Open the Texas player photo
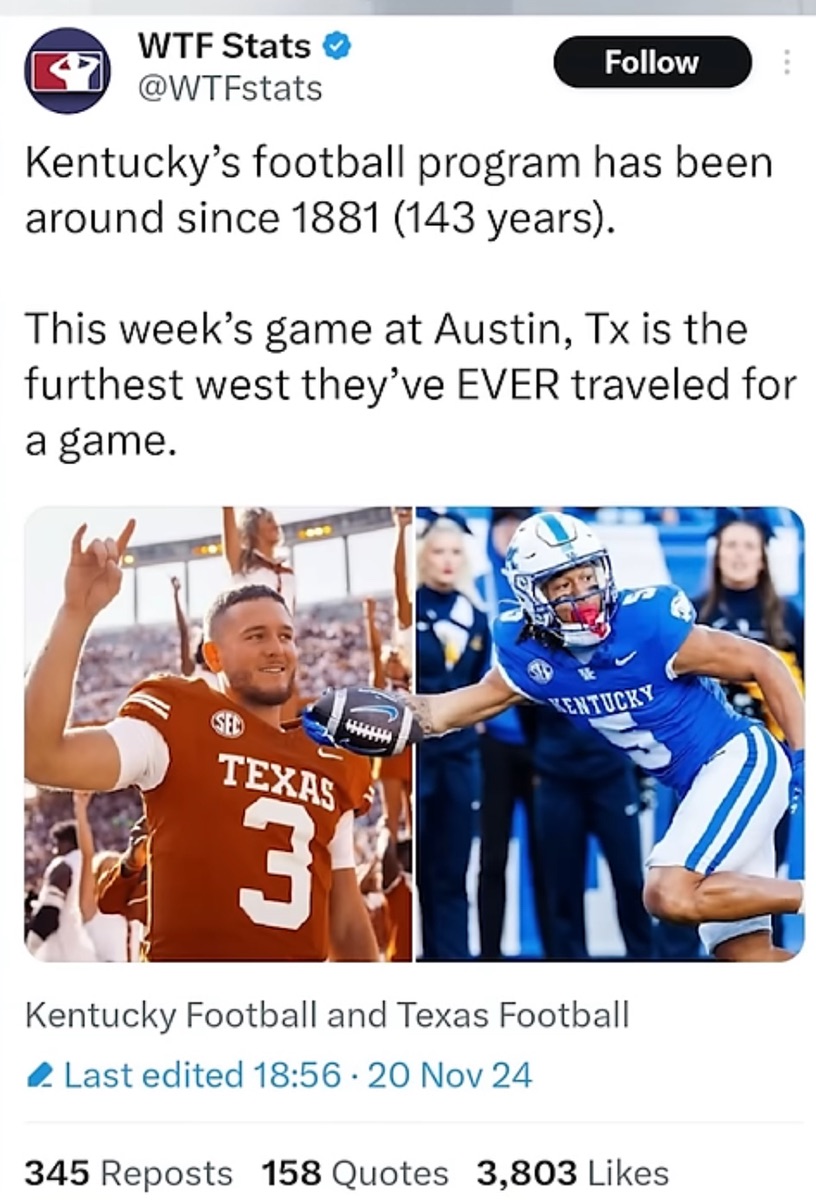 tap(218, 735)
